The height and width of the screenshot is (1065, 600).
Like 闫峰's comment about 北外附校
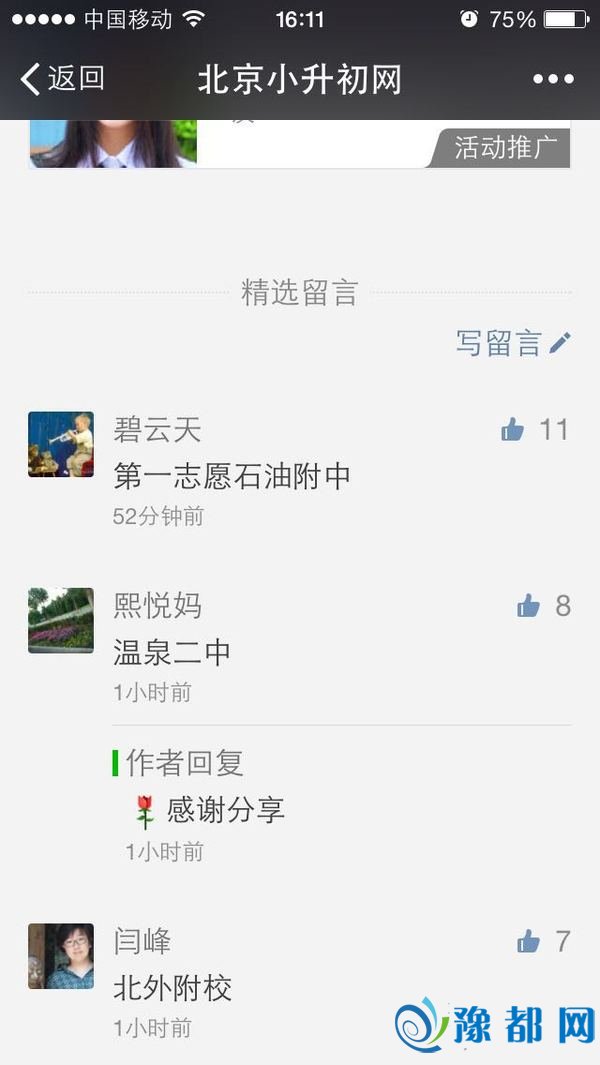[528, 941]
